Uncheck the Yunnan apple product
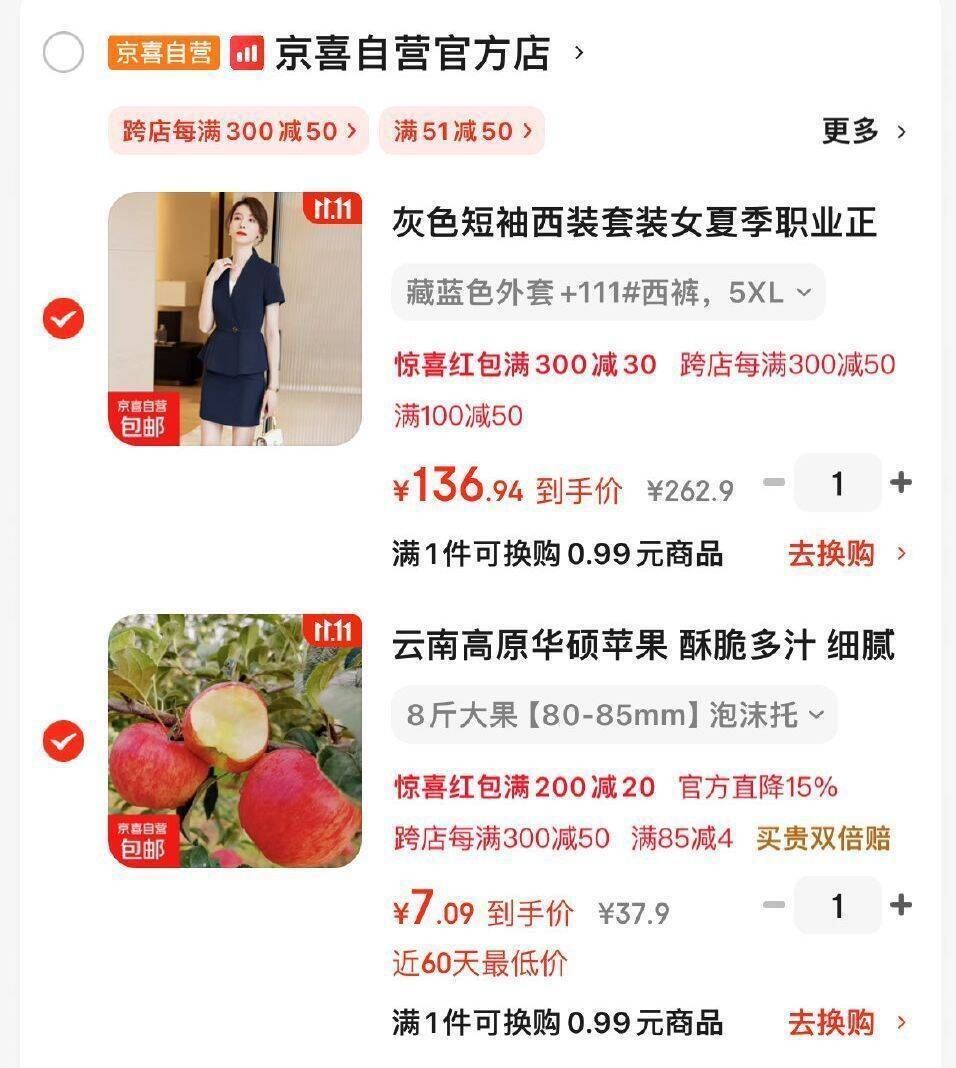This screenshot has height=1068, width=956. tap(62, 740)
